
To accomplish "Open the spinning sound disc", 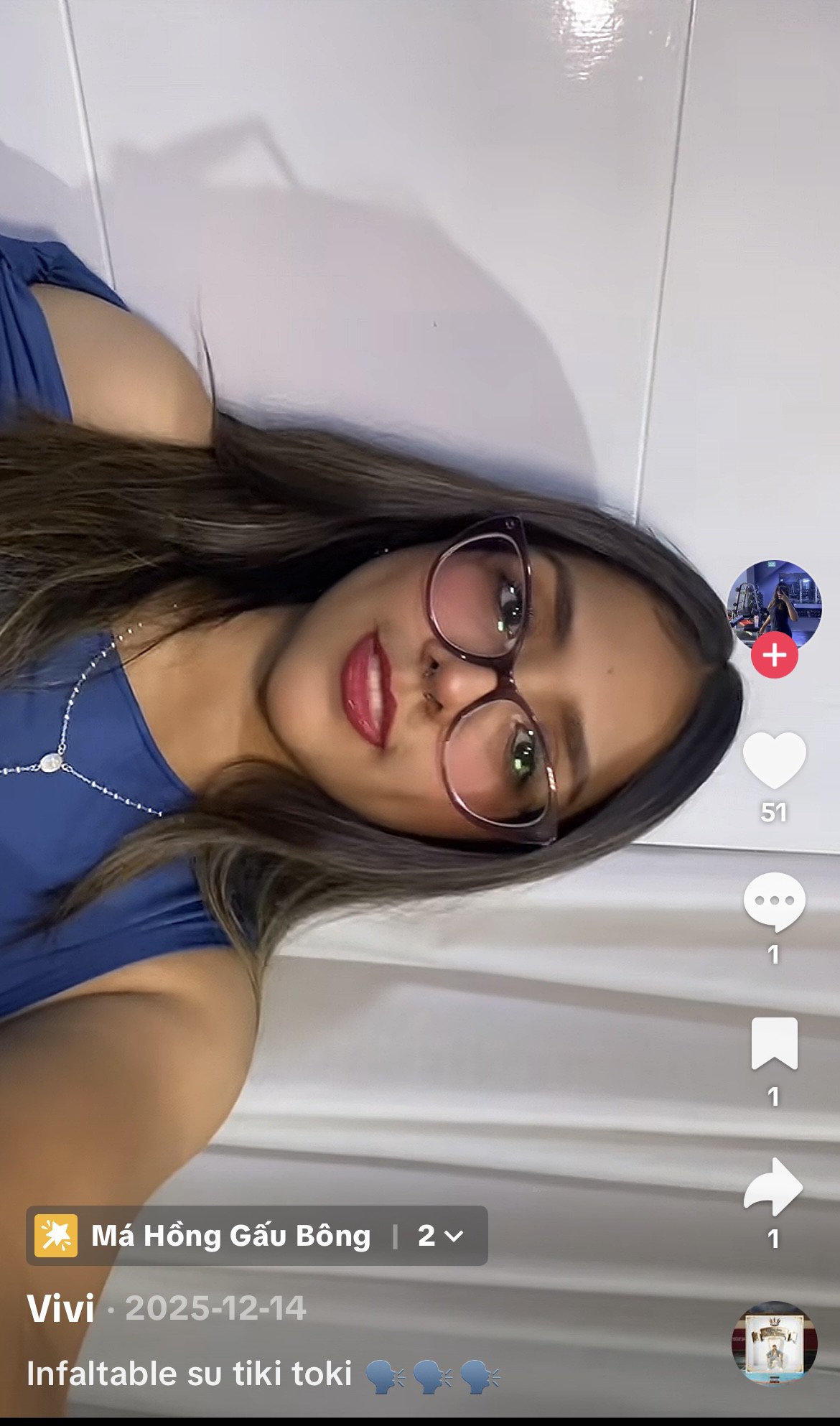I will 774,1343.
